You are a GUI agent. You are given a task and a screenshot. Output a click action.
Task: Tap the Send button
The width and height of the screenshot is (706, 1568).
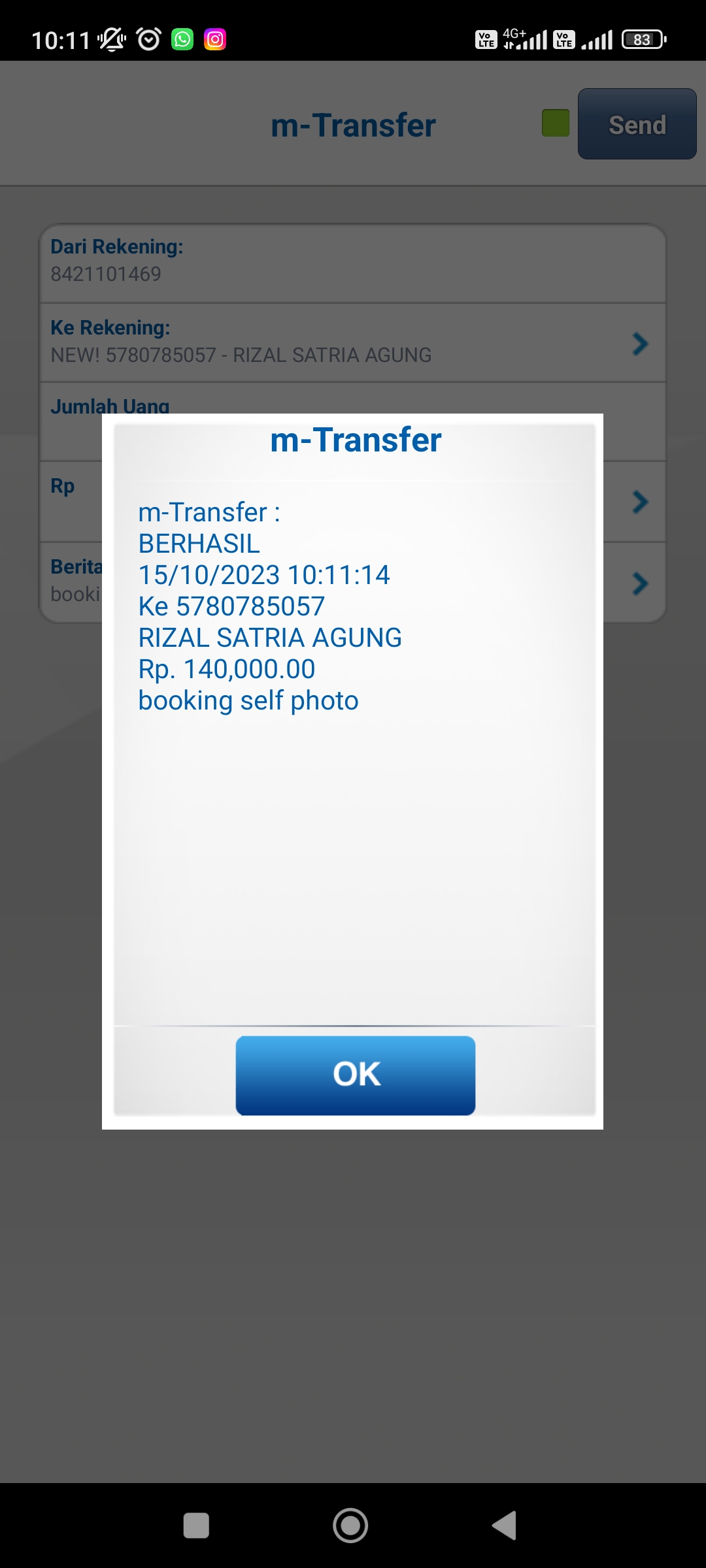coord(637,124)
